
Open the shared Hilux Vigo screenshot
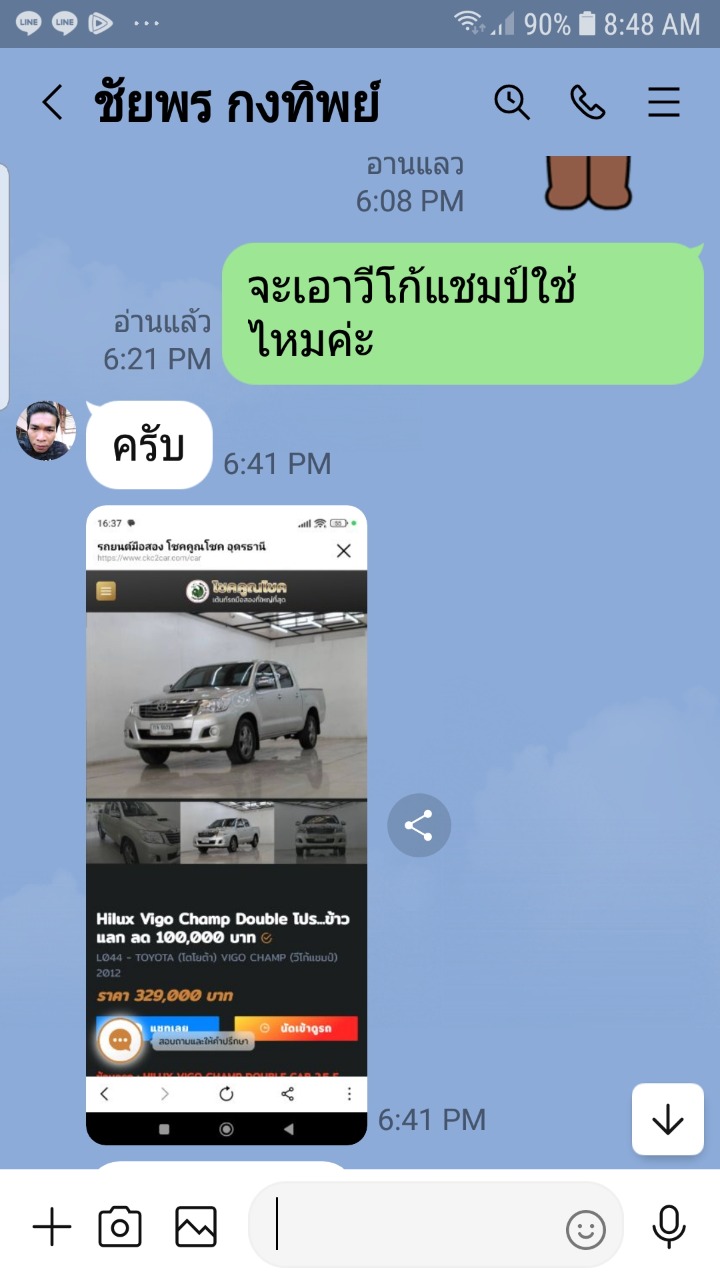[226, 825]
